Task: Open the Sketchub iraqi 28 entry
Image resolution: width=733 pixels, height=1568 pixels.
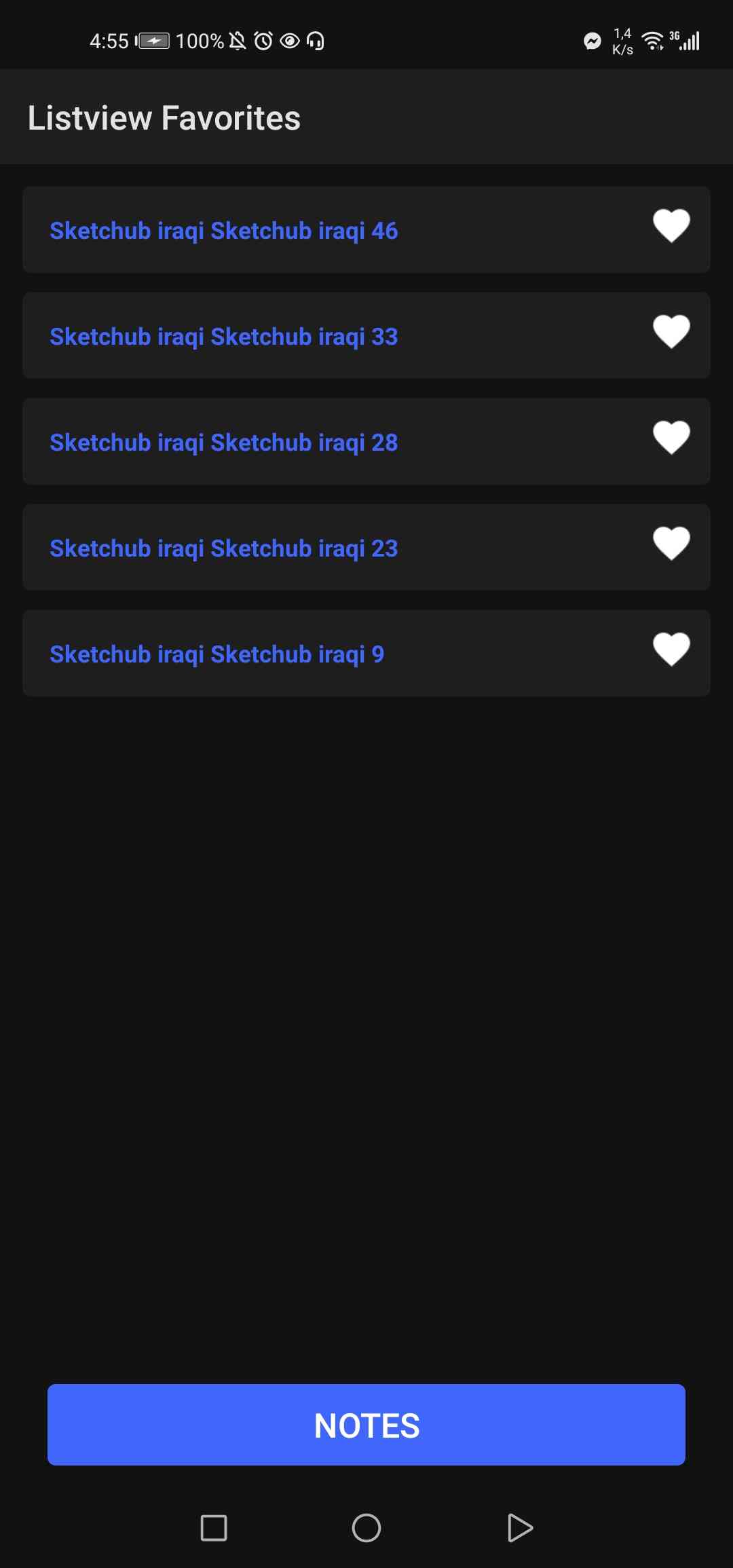Action: pos(366,441)
